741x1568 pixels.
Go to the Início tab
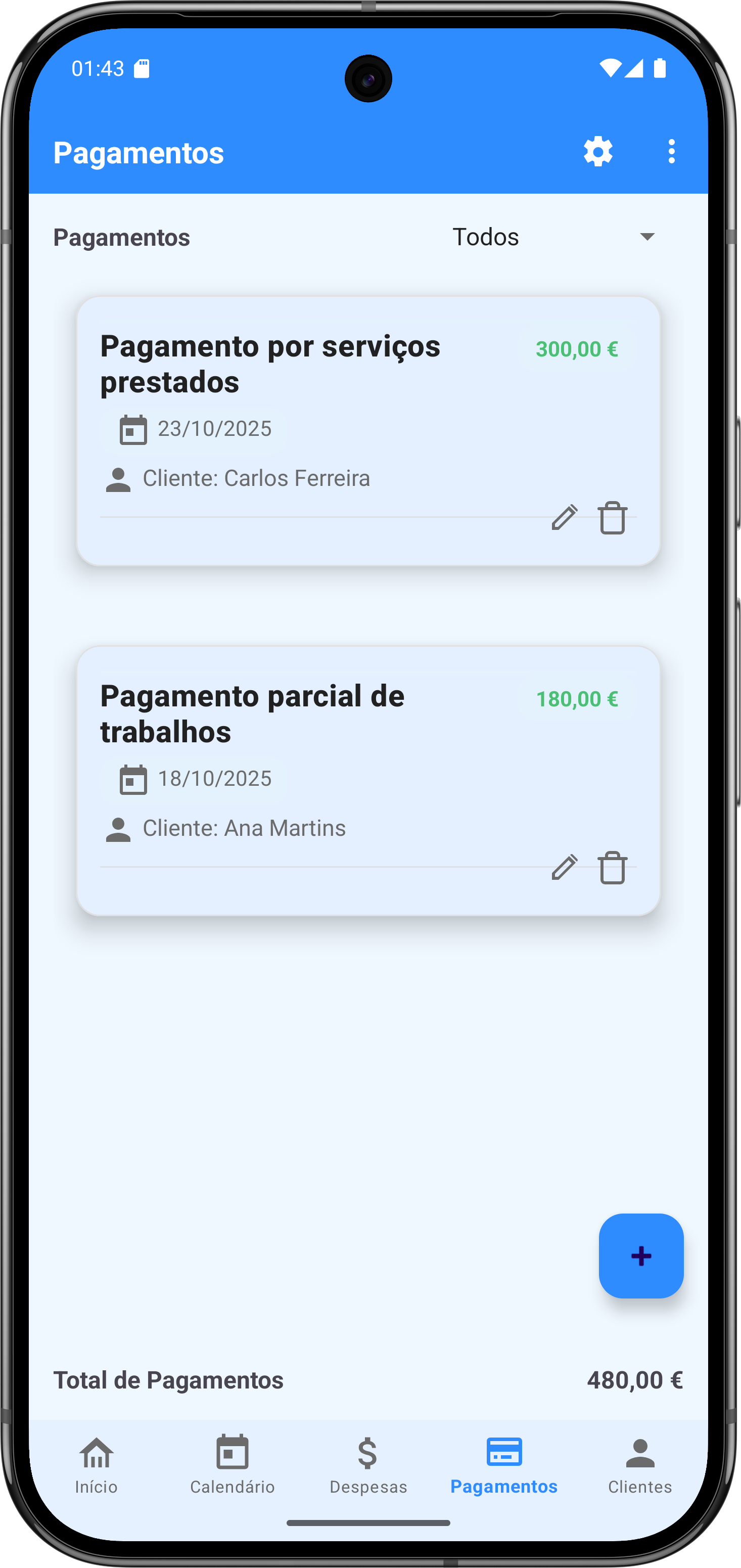pos(96,1466)
